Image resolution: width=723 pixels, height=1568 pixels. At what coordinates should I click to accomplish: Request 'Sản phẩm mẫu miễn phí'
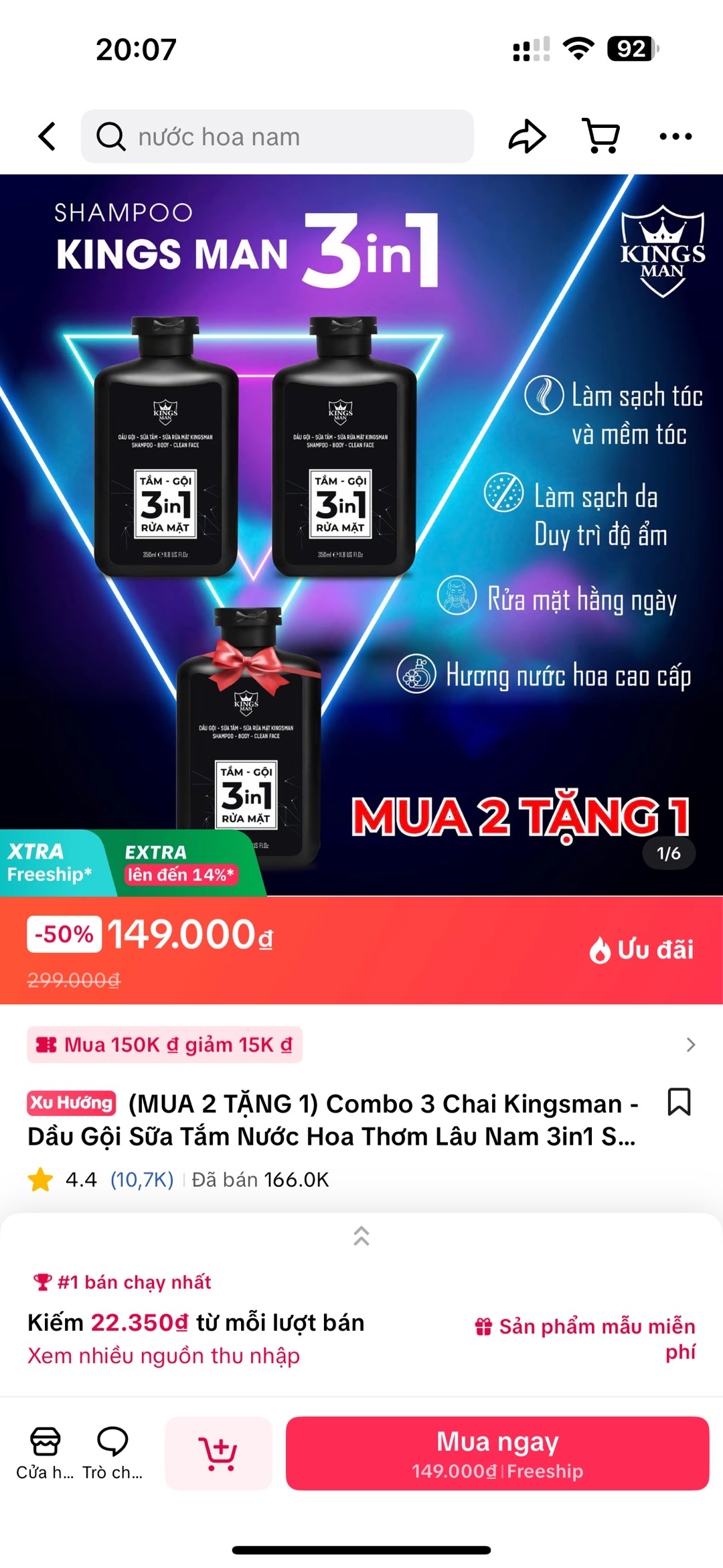(x=586, y=1338)
